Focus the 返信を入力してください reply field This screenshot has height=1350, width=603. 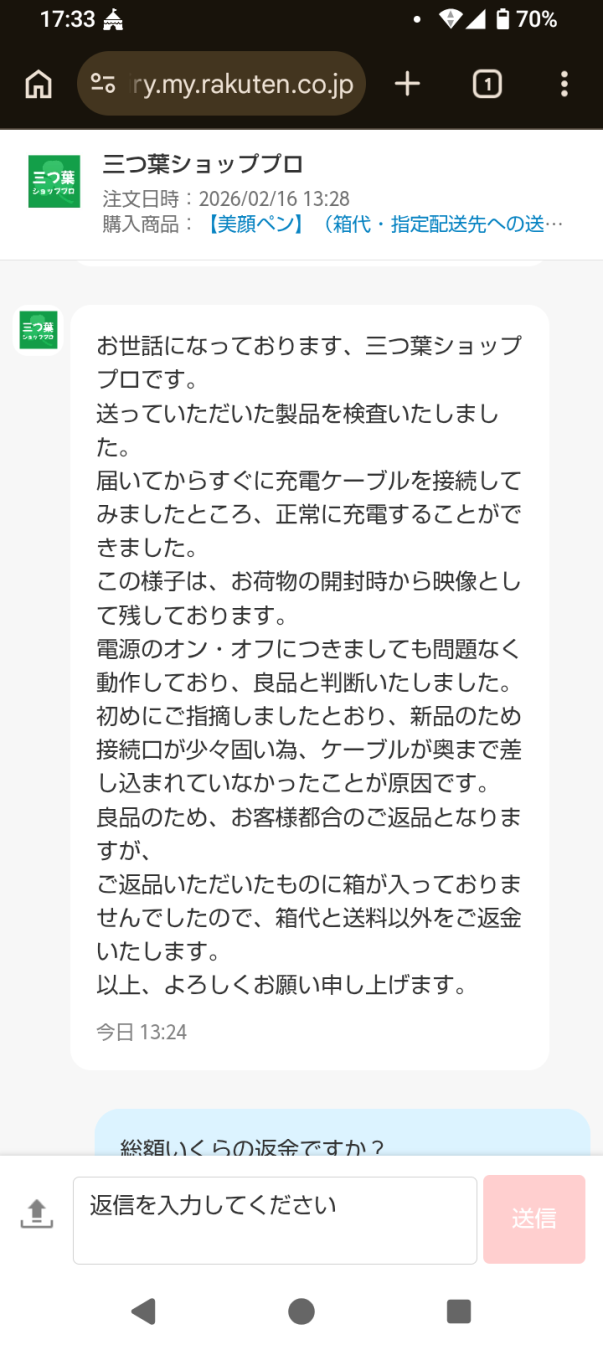click(x=274, y=1219)
